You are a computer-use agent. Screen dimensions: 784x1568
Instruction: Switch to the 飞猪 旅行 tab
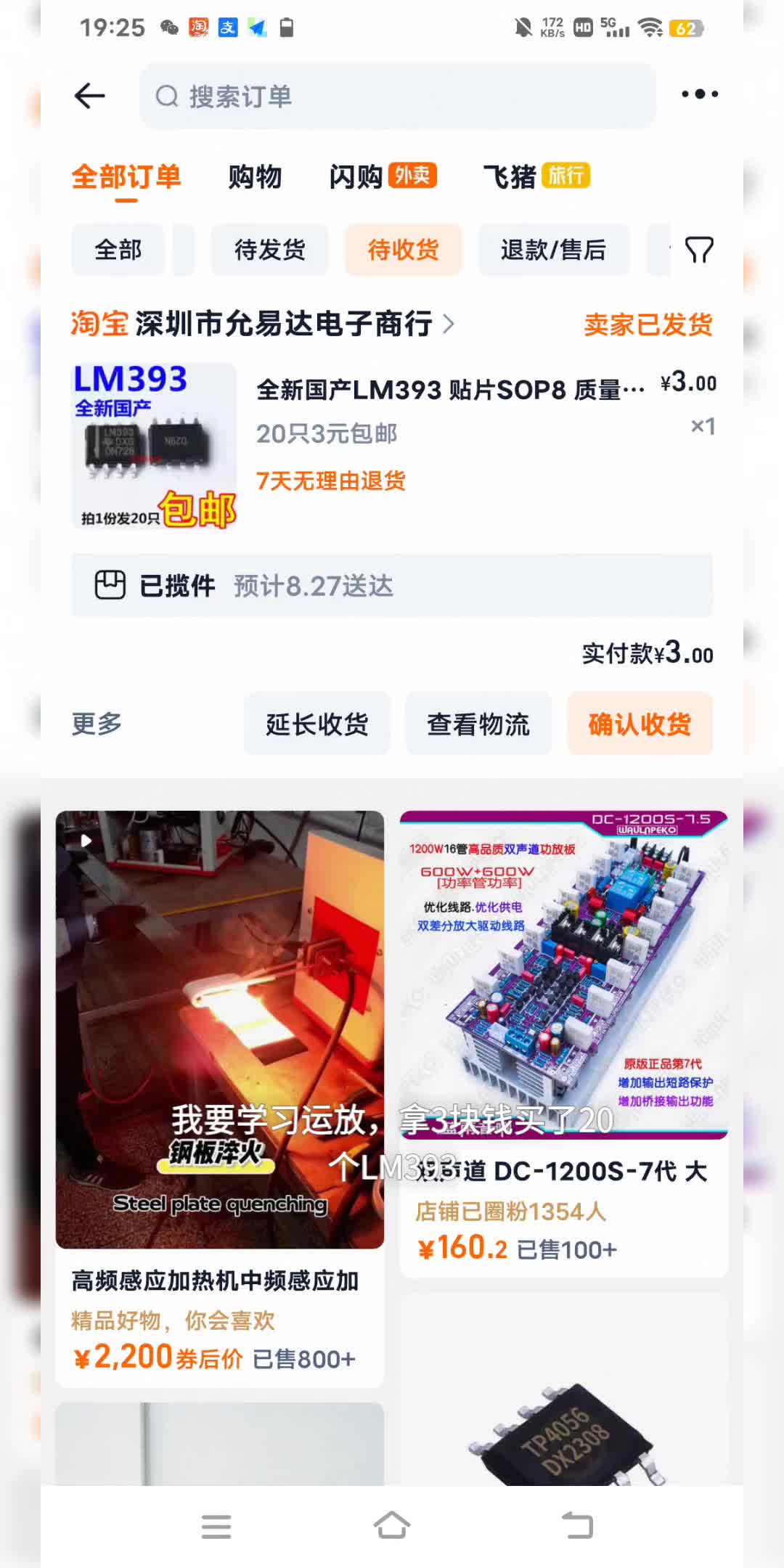tap(536, 176)
